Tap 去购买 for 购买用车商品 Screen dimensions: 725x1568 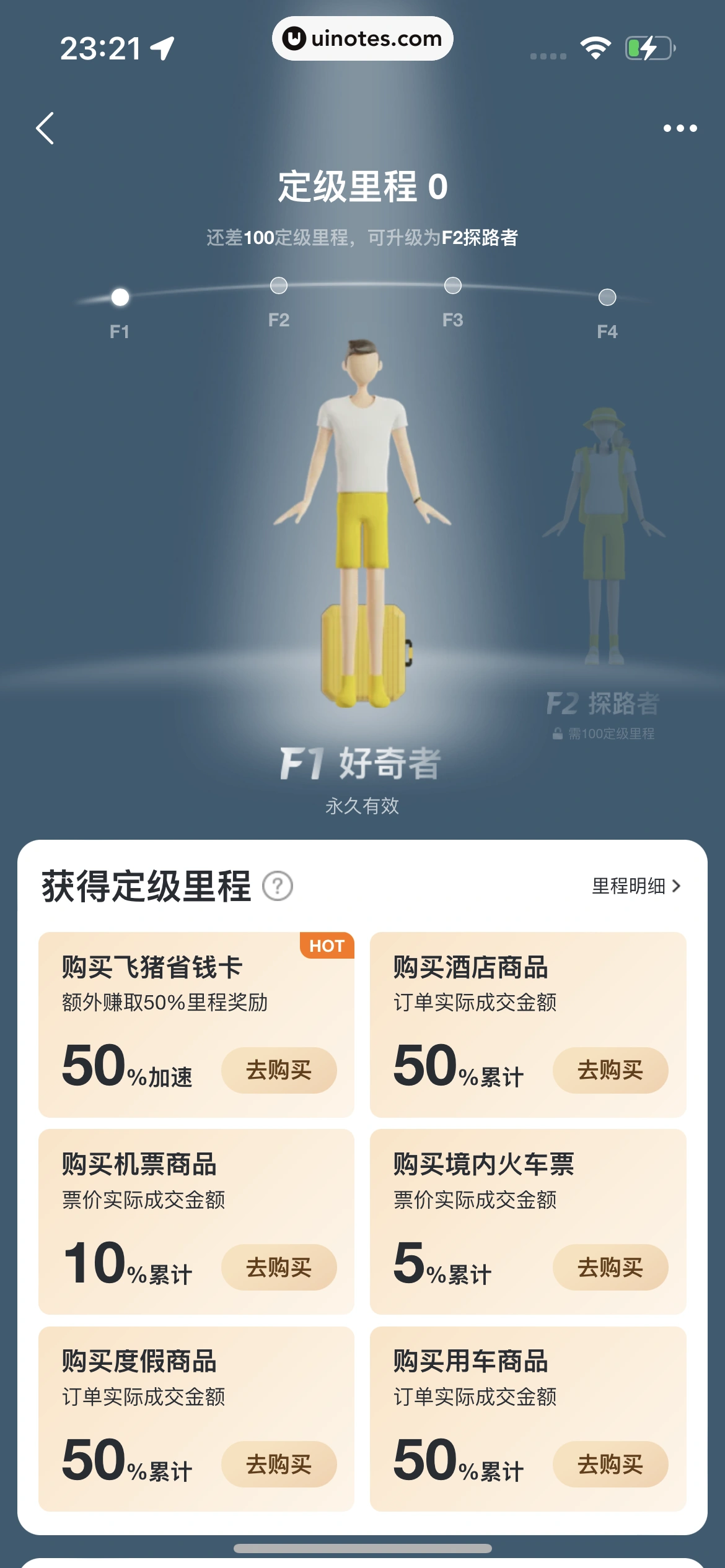pos(610,1464)
